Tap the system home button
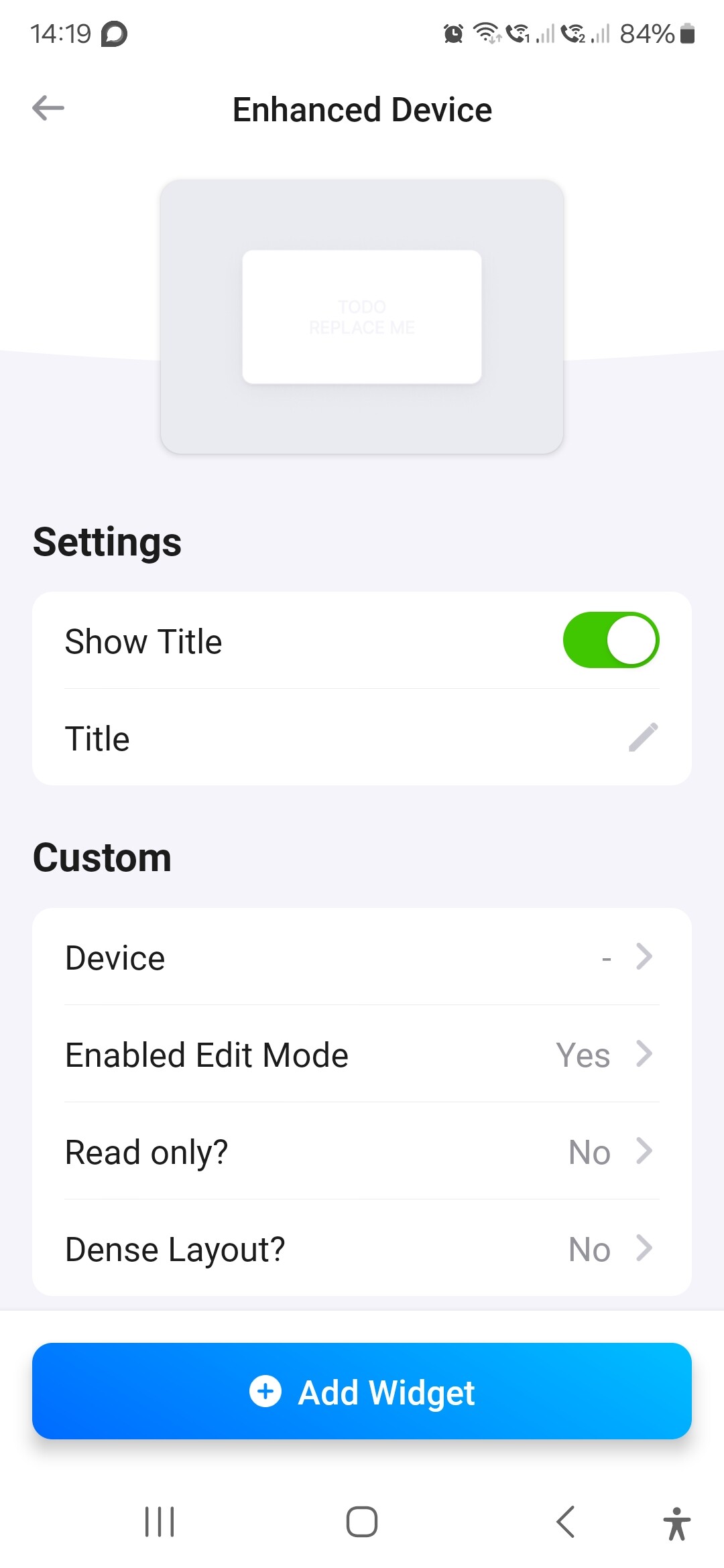This screenshot has height=1568, width=724. [362, 1521]
